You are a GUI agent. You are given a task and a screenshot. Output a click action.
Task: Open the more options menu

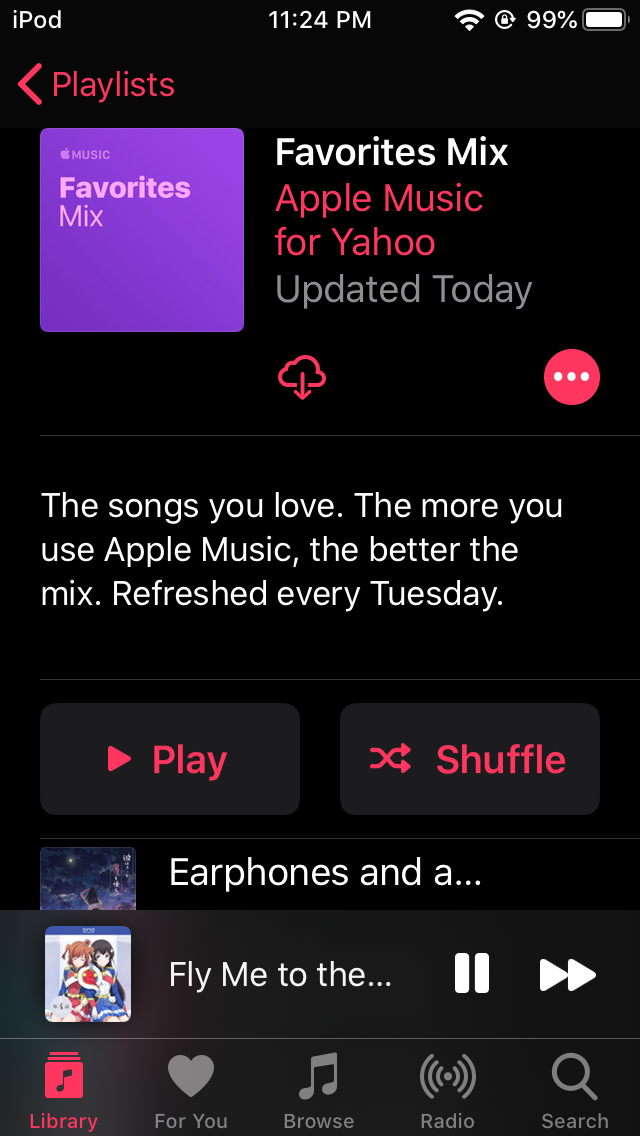(572, 377)
